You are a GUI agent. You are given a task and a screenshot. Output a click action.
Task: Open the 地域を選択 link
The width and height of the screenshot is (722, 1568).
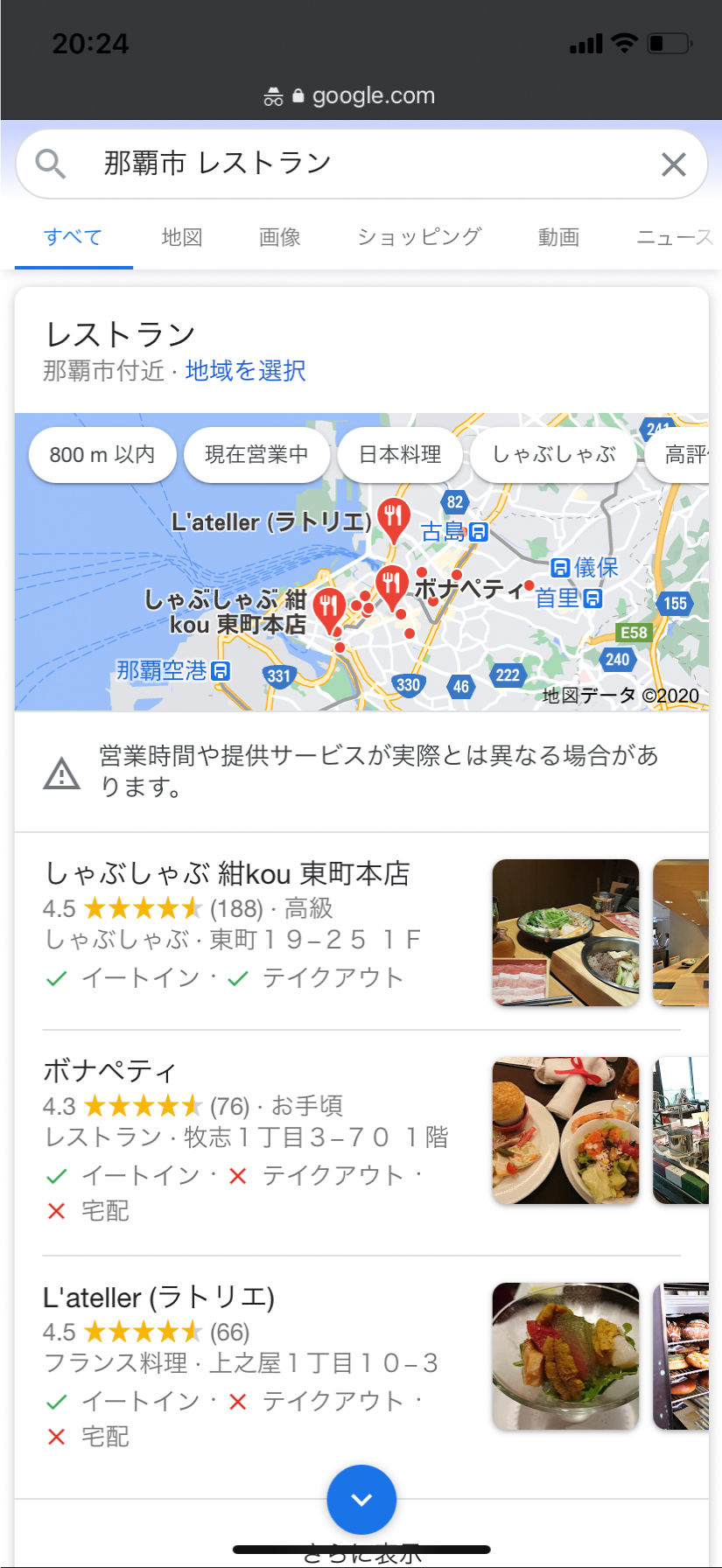[x=246, y=371]
